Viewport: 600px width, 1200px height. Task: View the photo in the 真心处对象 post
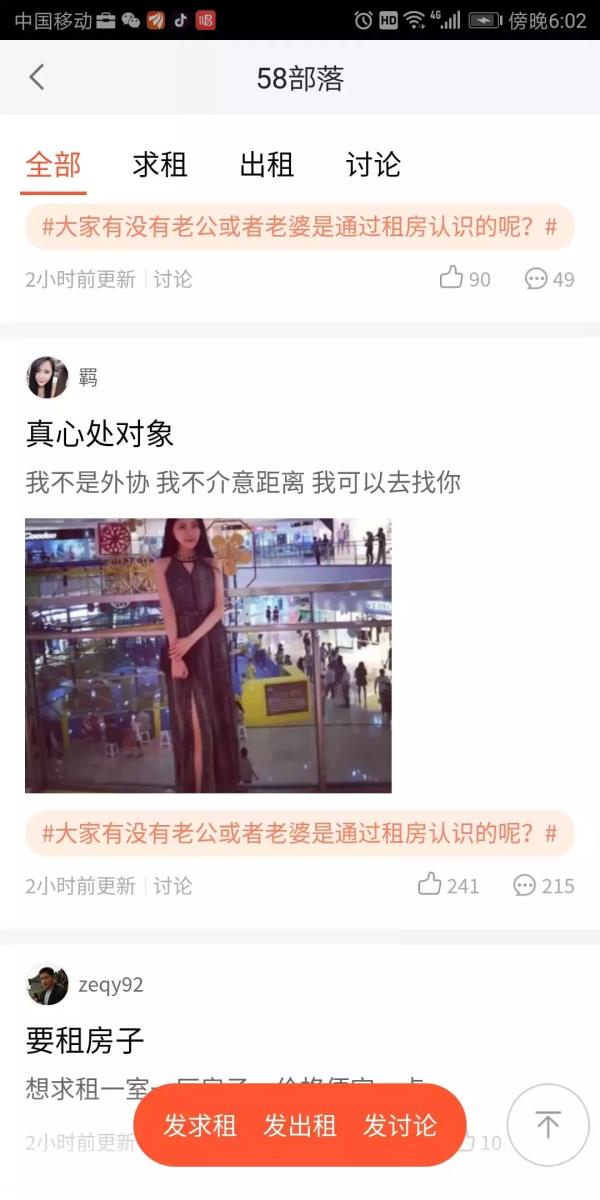coord(208,655)
